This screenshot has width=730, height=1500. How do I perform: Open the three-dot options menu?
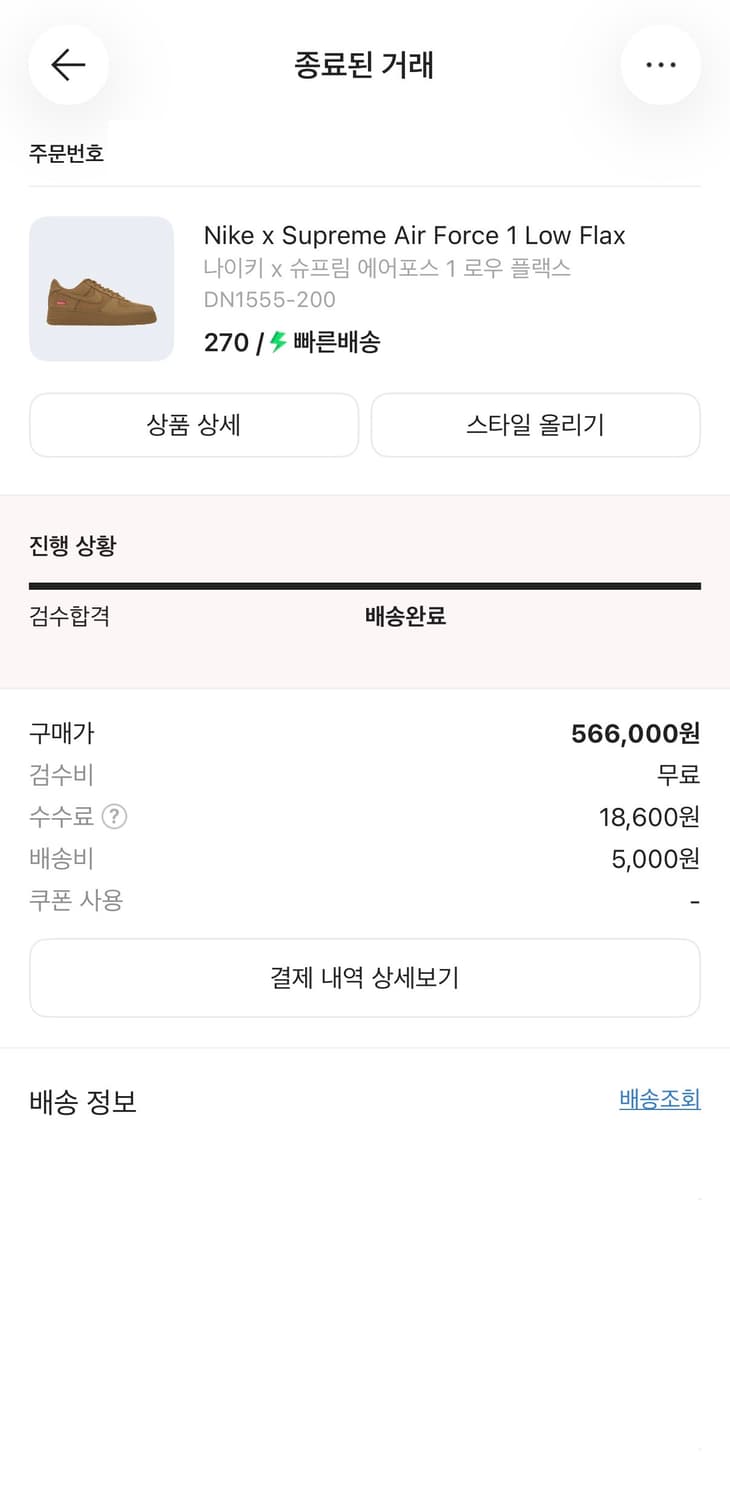[x=661, y=64]
